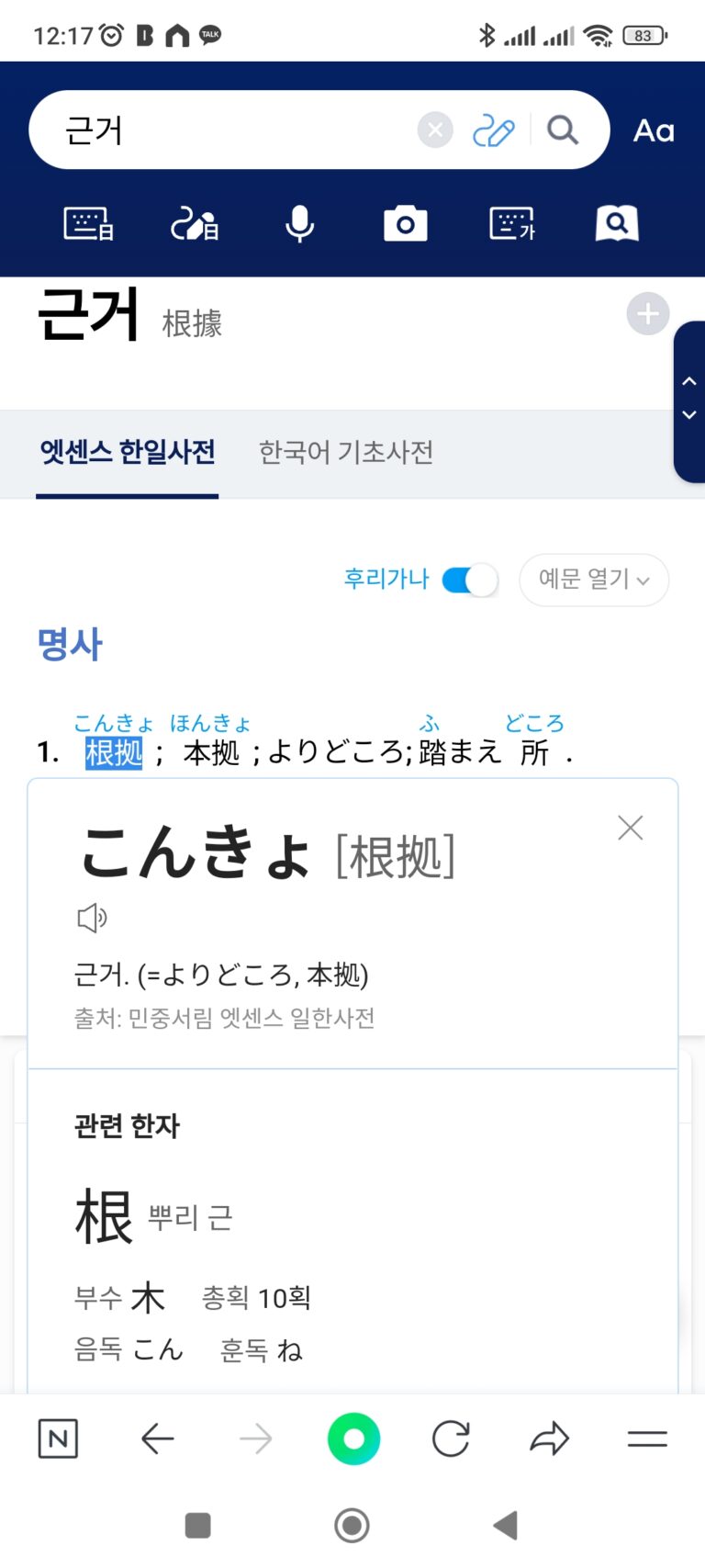The width and height of the screenshot is (705, 1568).
Task: Clear the search text 근거
Action: point(435,130)
